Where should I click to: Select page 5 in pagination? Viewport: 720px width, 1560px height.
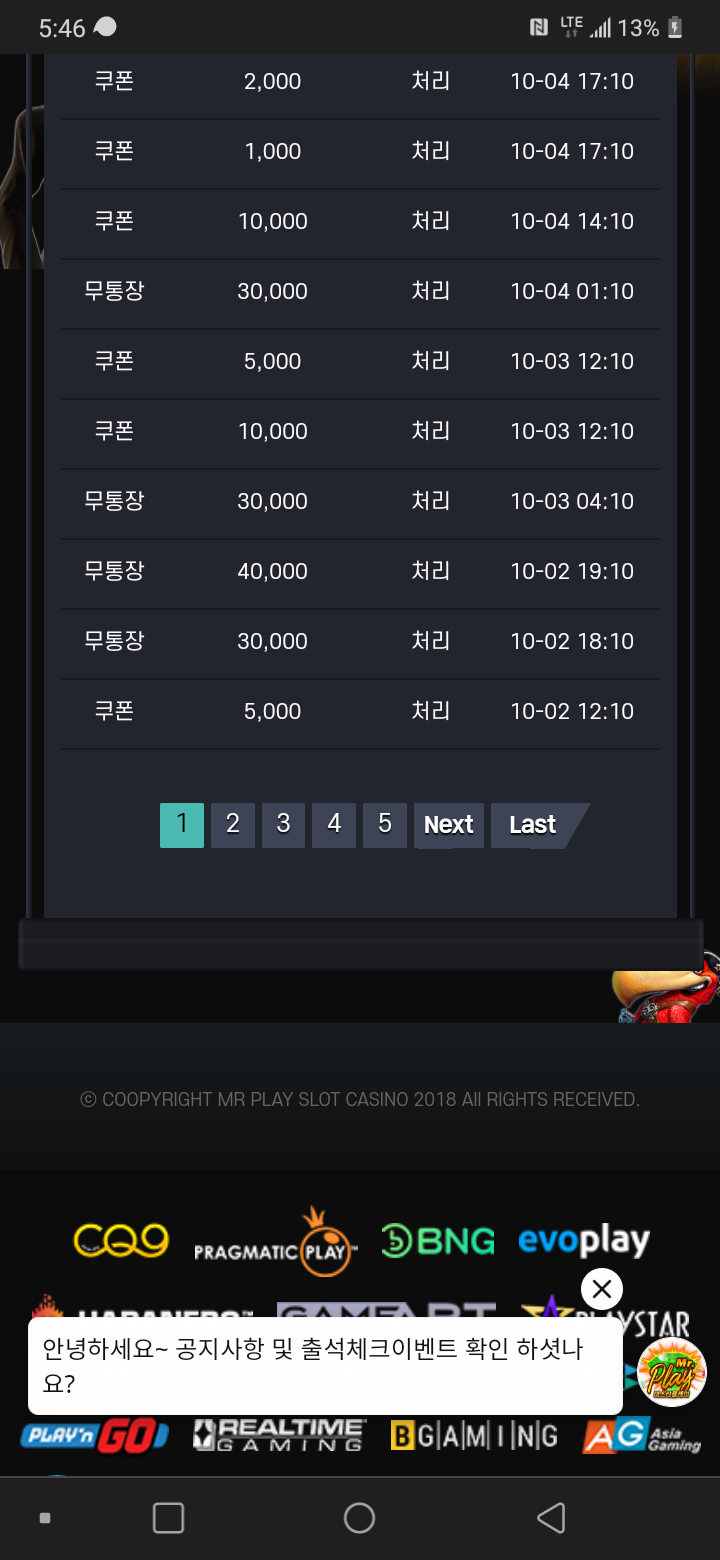point(385,825)
